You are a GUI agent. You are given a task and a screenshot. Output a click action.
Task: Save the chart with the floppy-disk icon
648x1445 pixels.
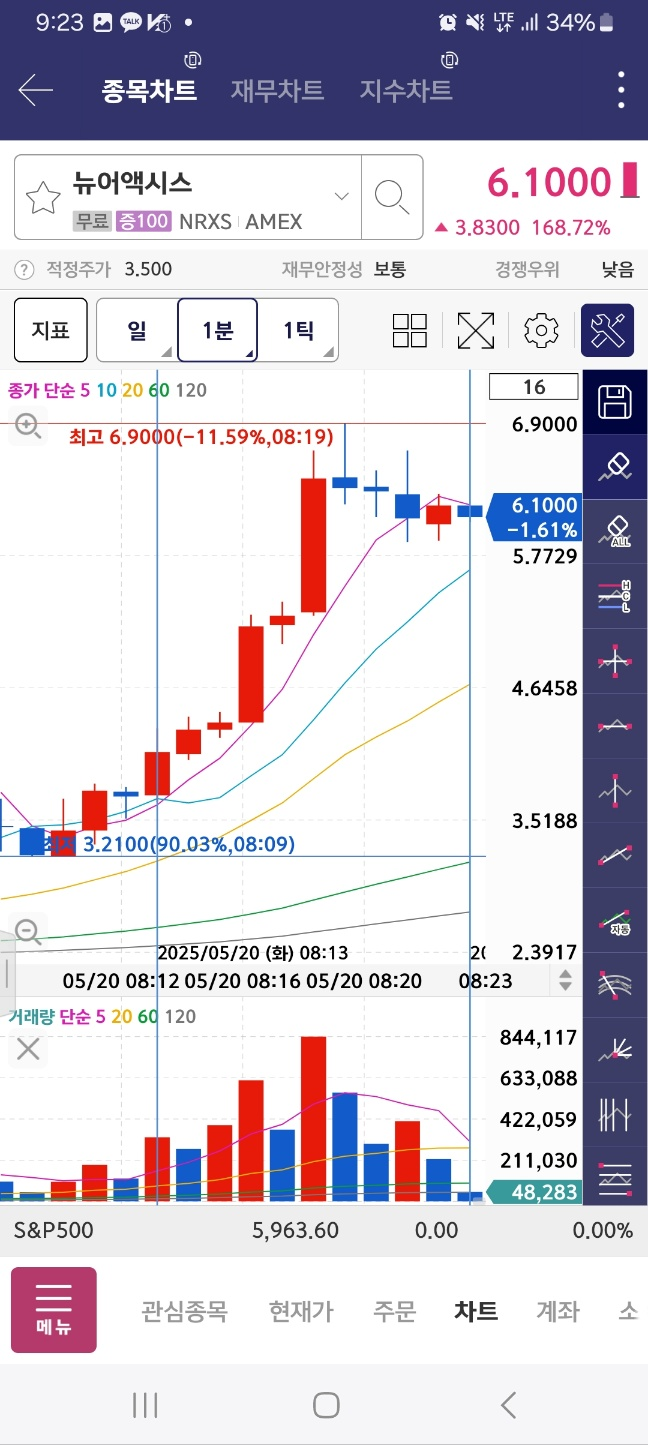point(615,402)
